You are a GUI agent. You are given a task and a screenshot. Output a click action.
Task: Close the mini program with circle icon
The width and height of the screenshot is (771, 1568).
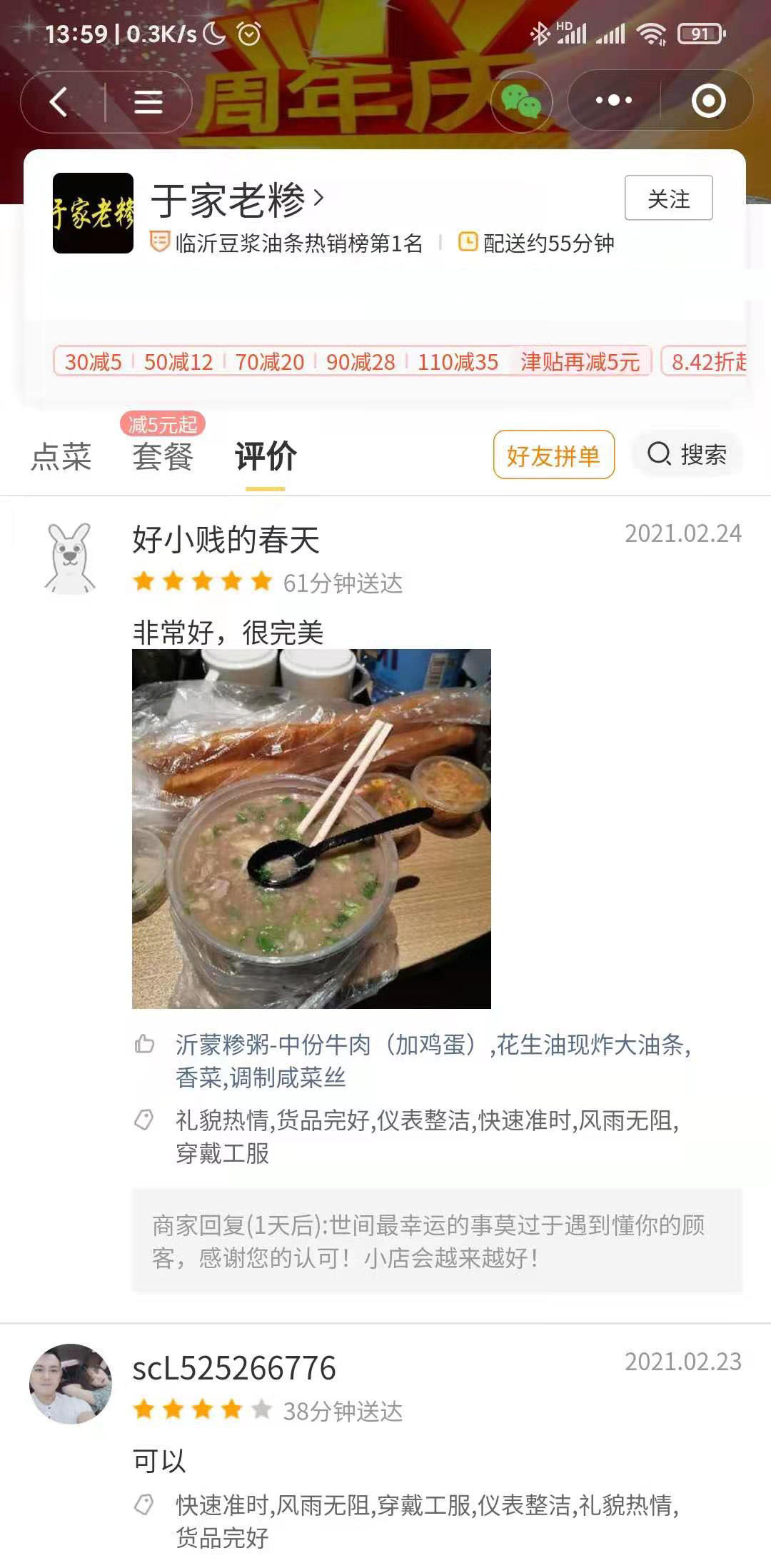708,101
